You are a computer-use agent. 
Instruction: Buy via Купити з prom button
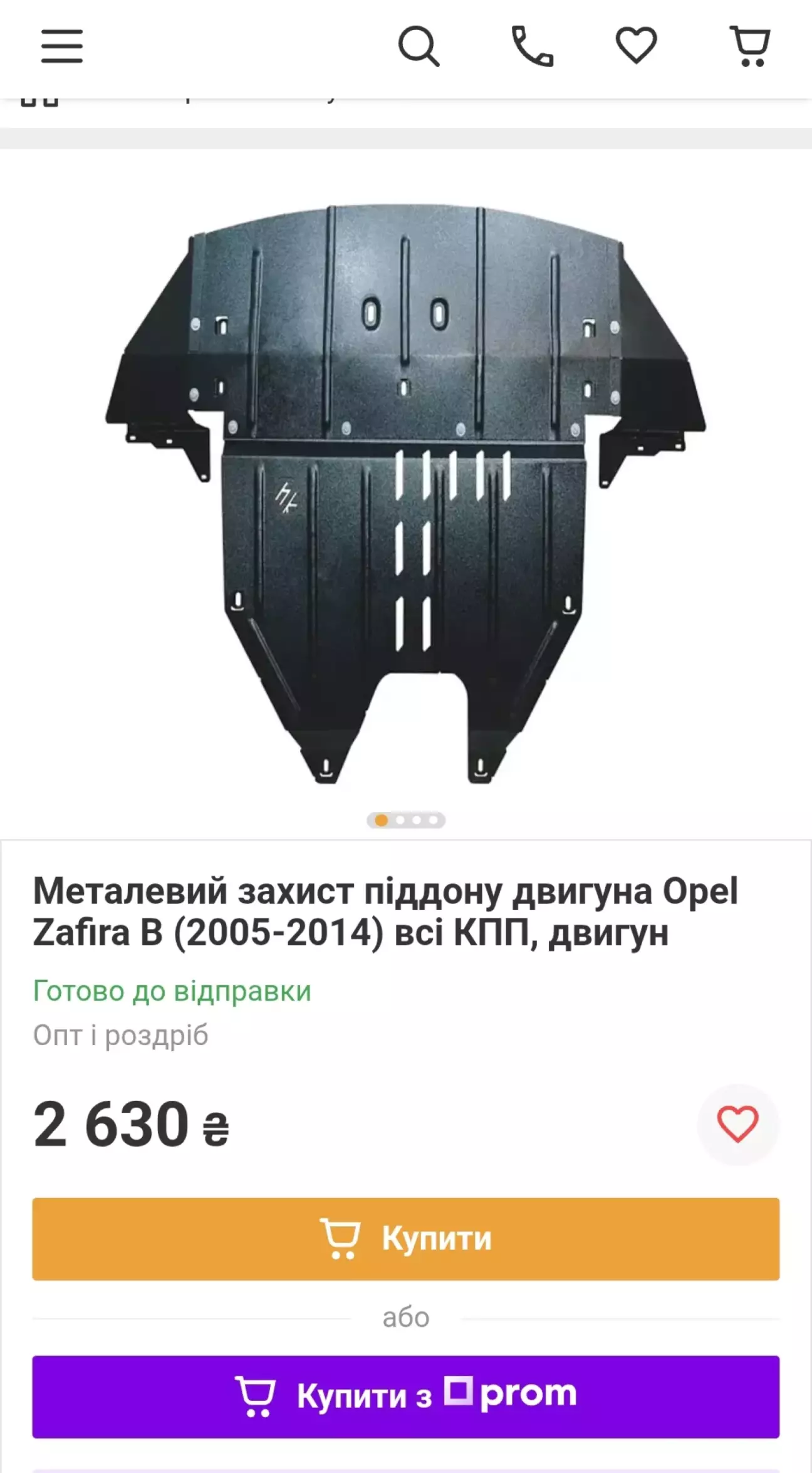406,1396
